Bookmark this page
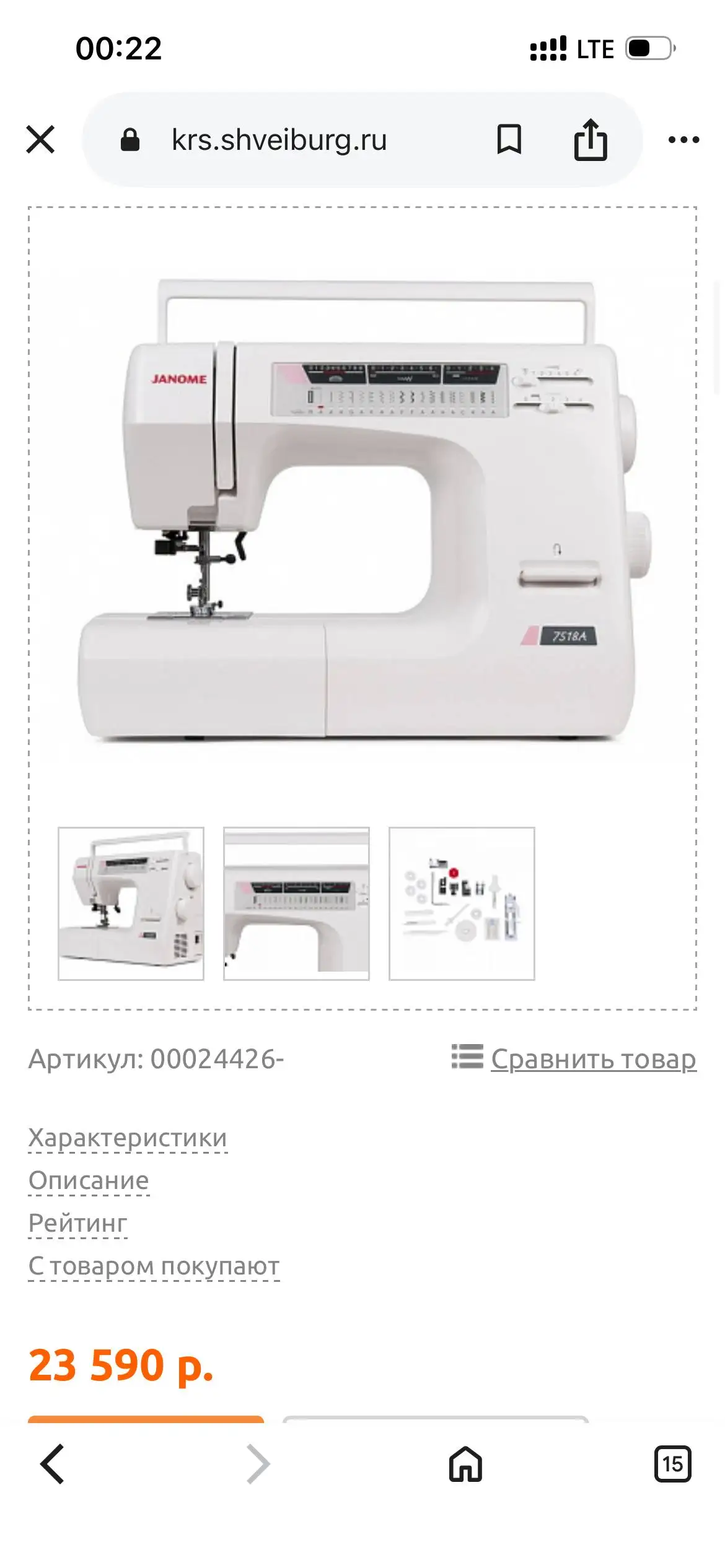The image size is (725, 1568). (x=509, y=139)
